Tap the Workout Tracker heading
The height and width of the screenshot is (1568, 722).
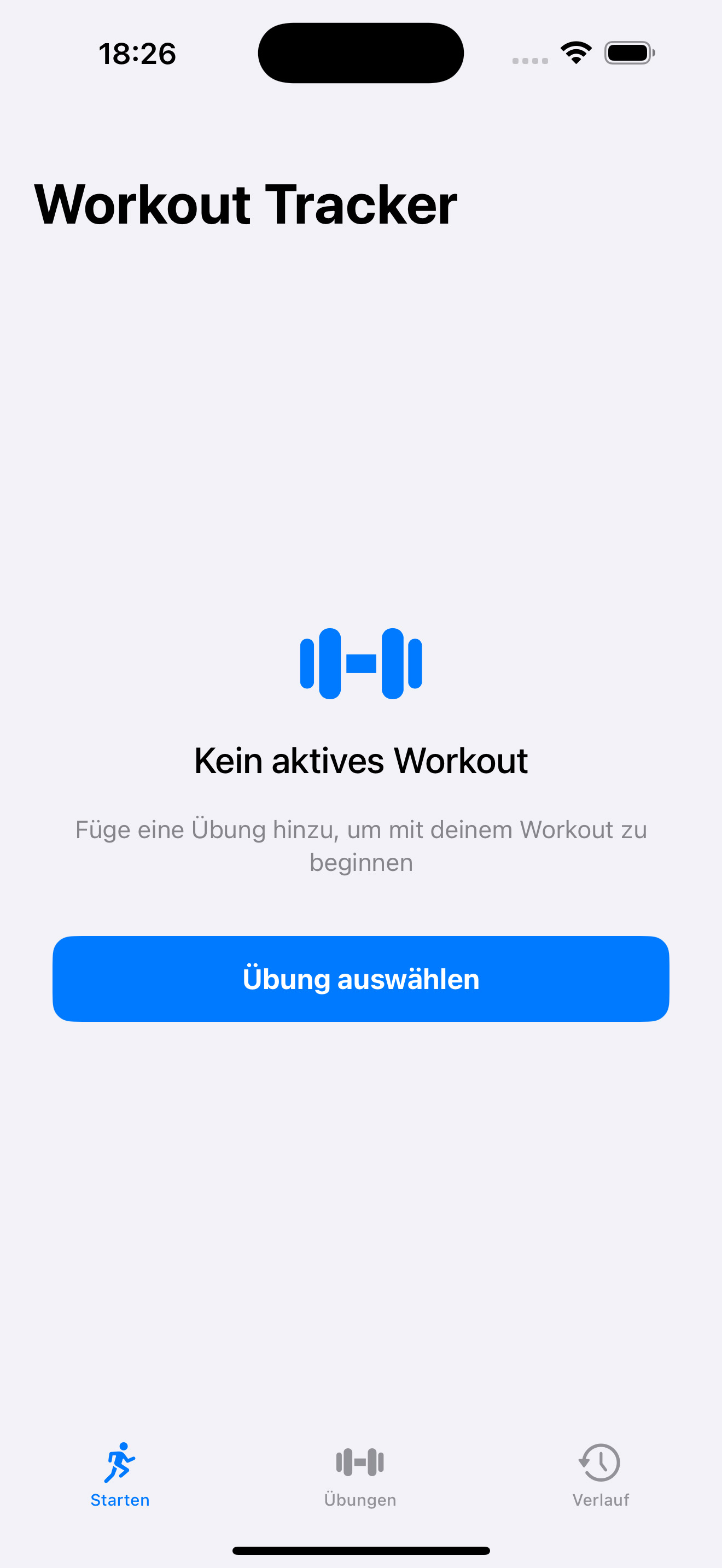pos(246,204)
